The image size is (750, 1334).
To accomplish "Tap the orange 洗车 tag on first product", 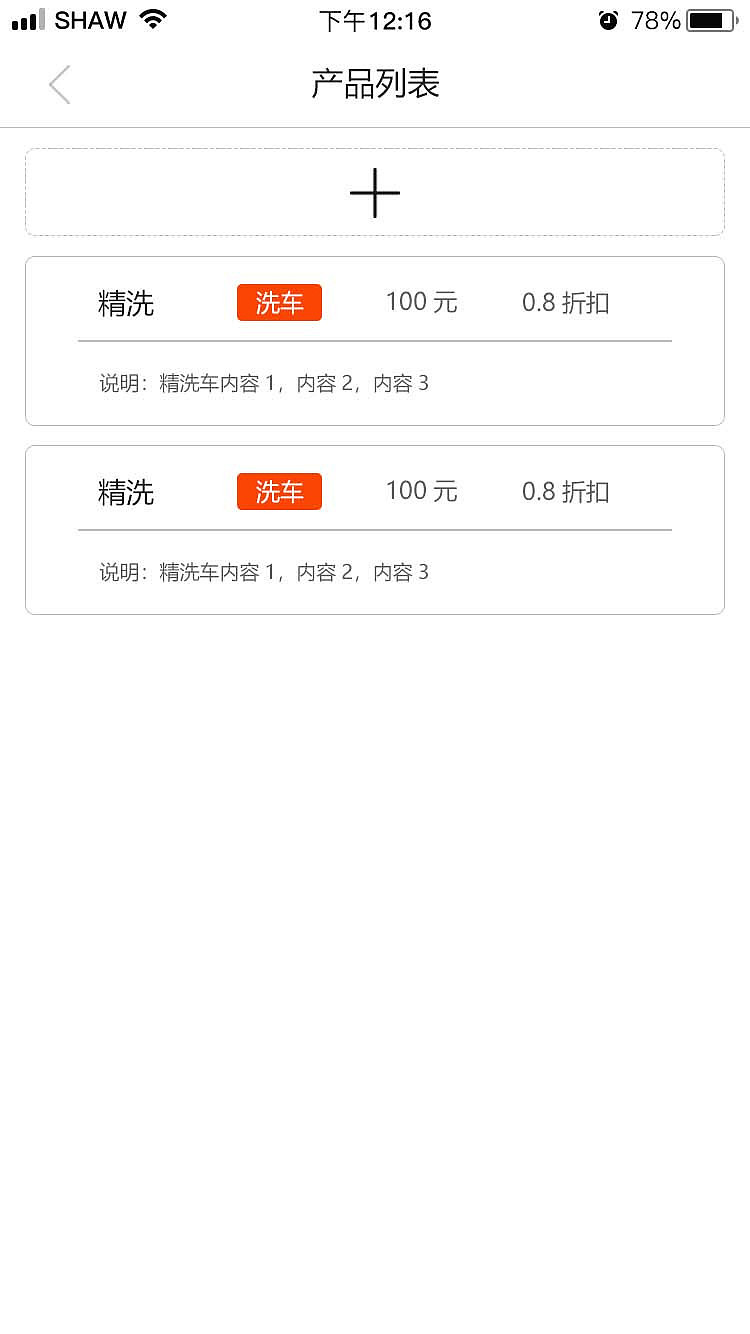I will [278, 302].
